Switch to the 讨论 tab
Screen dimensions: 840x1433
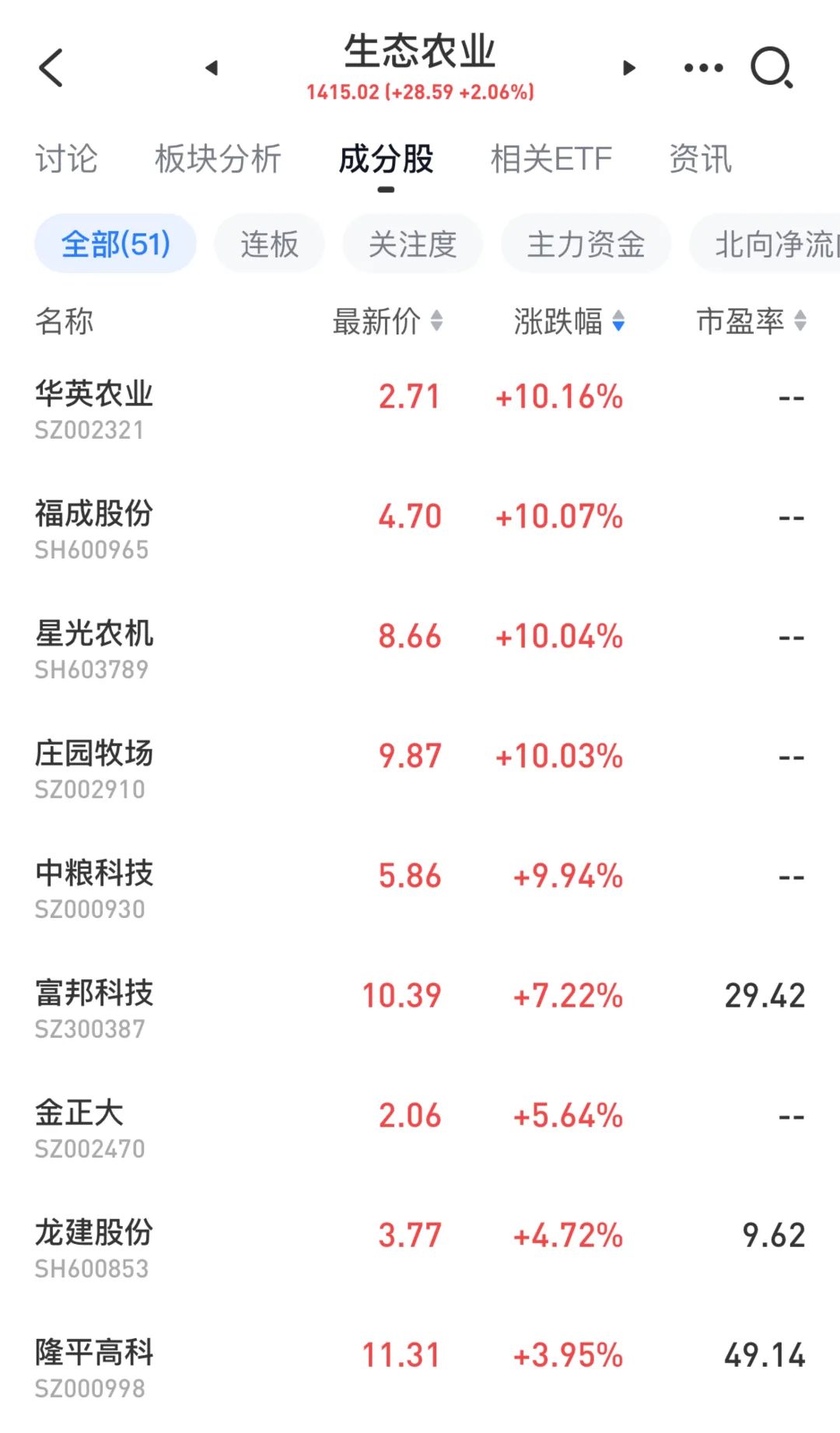tap(66, 159)
